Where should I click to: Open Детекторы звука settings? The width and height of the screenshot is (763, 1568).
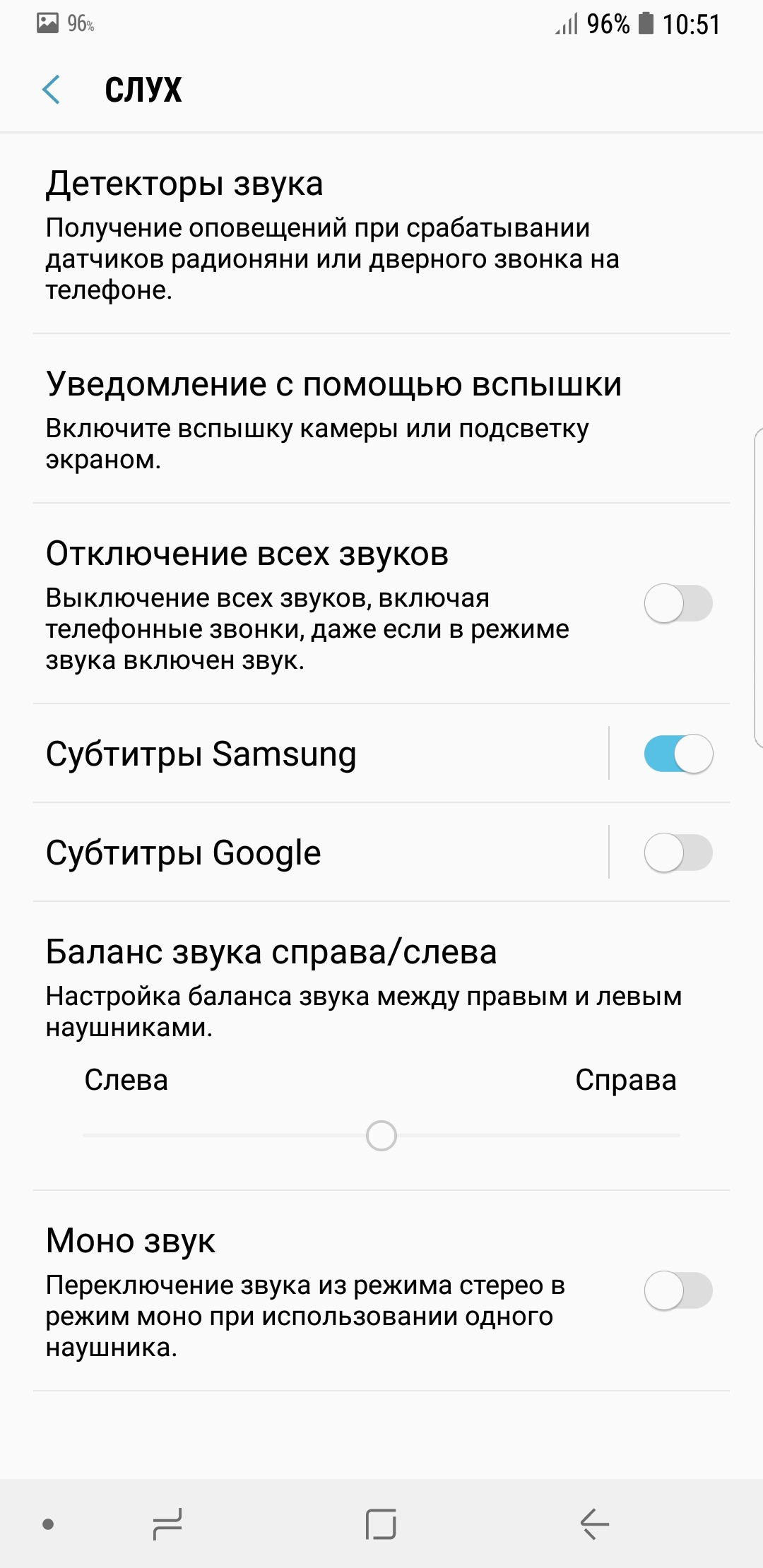pos(381,233)
